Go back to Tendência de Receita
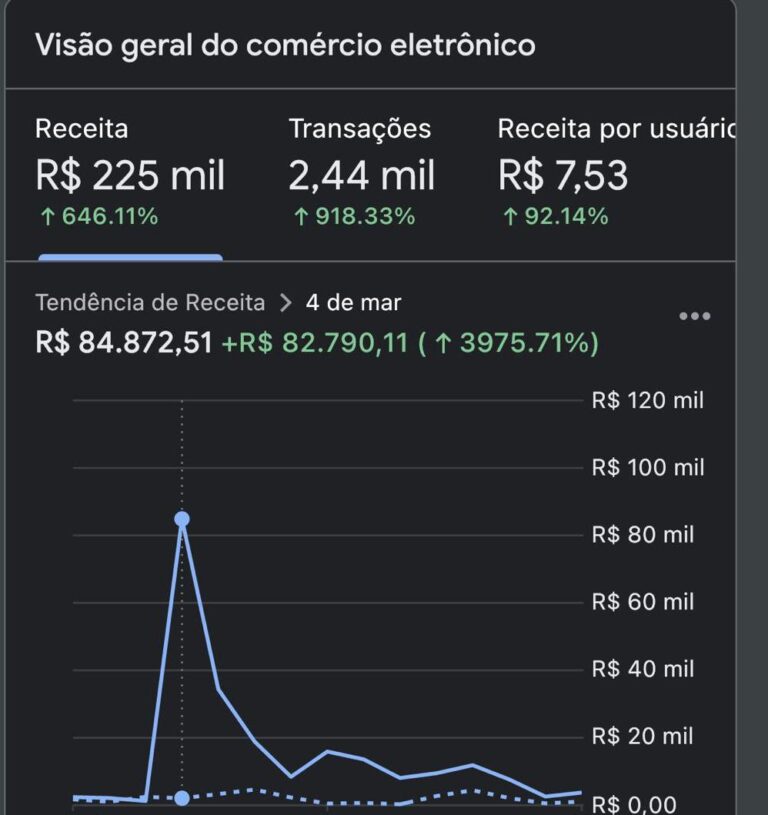Image resolution: width=768 pixels, height=815 pixels. click(x=150, y=302)
